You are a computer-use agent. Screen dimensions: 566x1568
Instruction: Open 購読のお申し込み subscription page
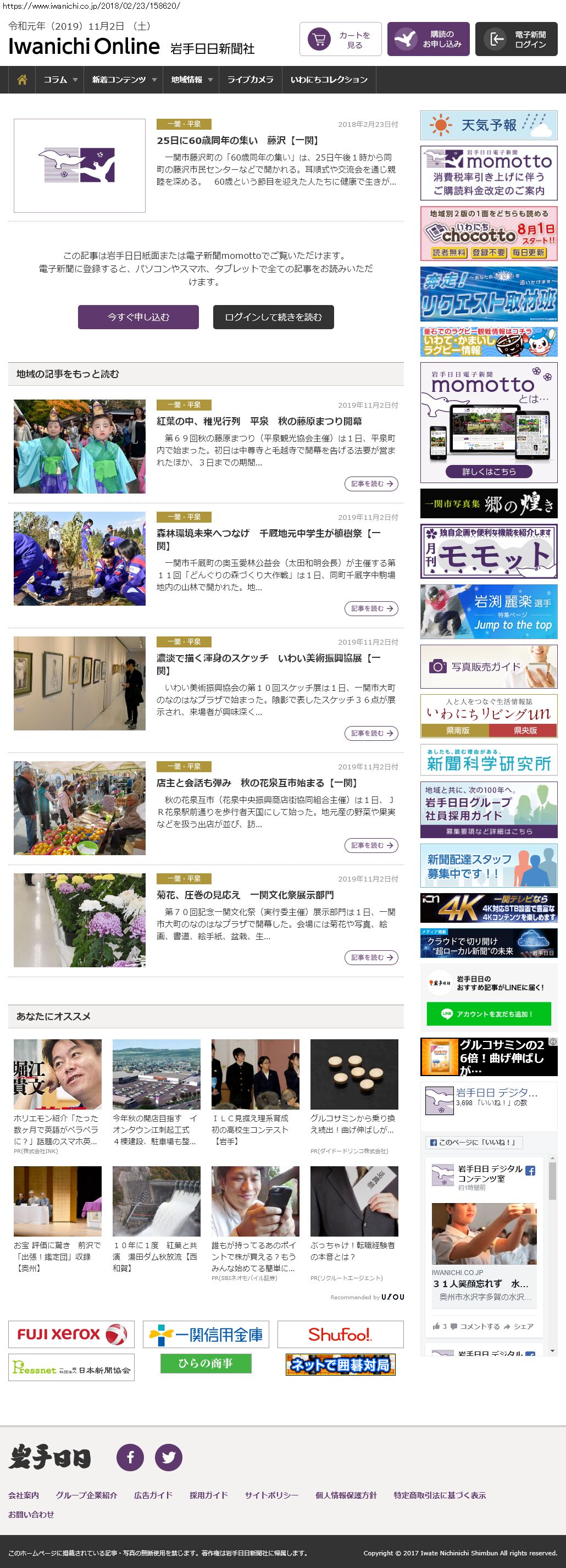pyautogui.click(x=428, y=40)
